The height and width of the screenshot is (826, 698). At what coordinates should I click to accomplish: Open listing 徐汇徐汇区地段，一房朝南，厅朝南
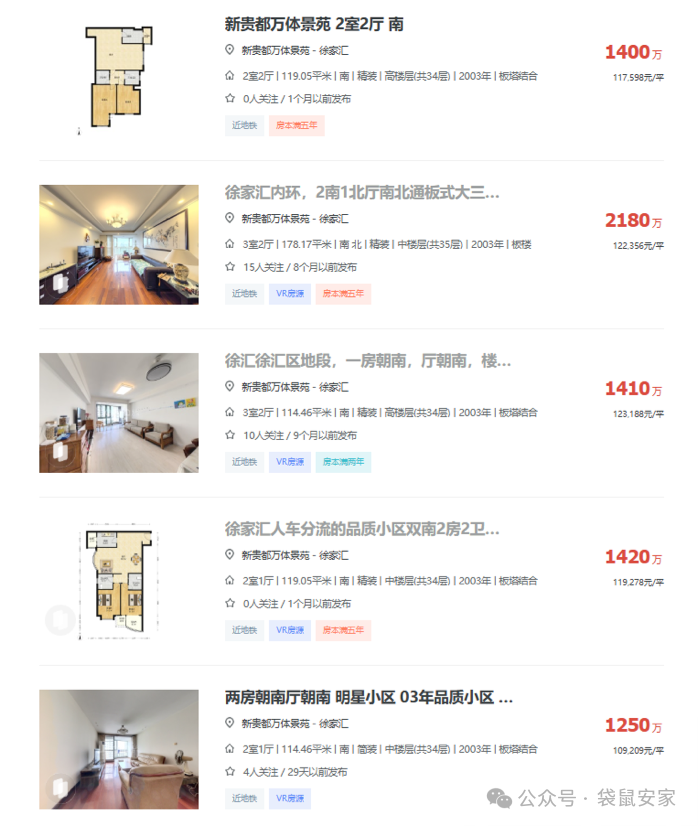pos(361,360)
